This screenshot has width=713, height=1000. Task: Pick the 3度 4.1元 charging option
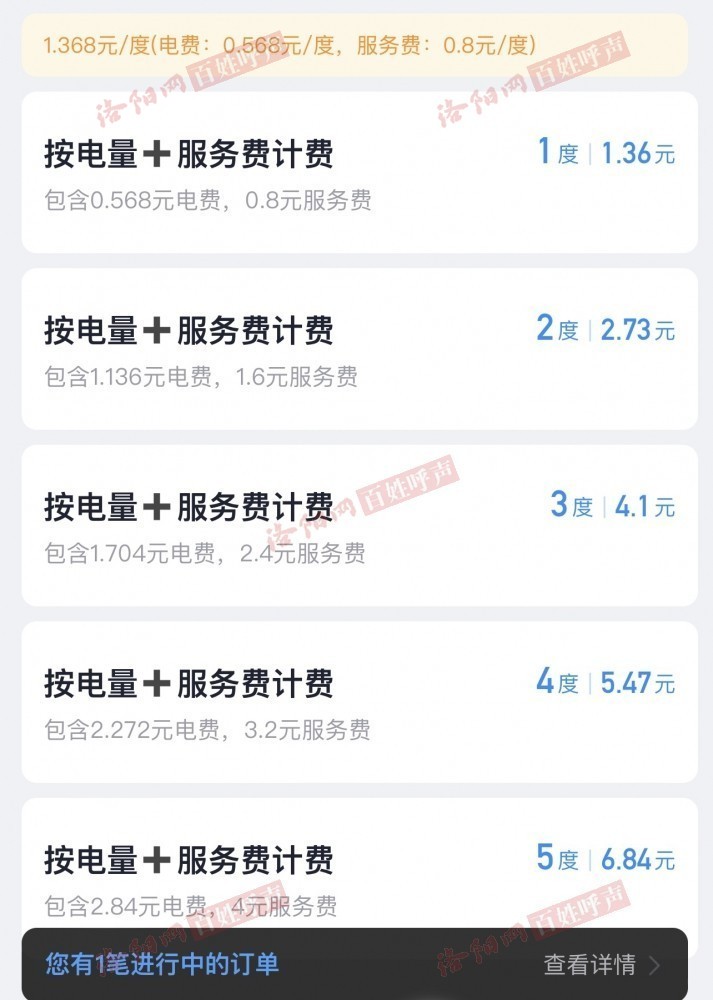[x=358, y=525]
